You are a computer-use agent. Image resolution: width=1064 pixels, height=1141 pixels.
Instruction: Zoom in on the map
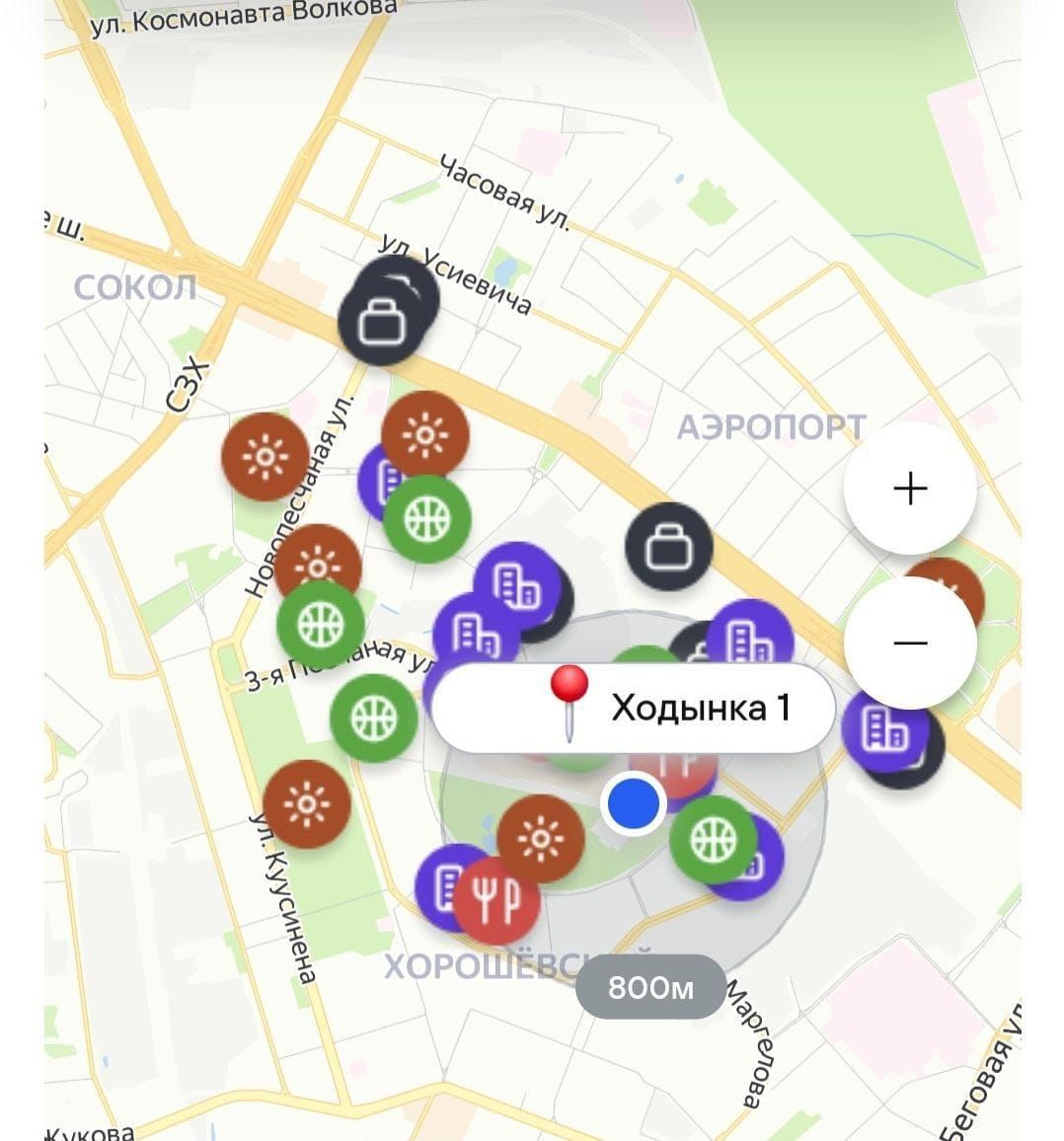click(910, 489)
